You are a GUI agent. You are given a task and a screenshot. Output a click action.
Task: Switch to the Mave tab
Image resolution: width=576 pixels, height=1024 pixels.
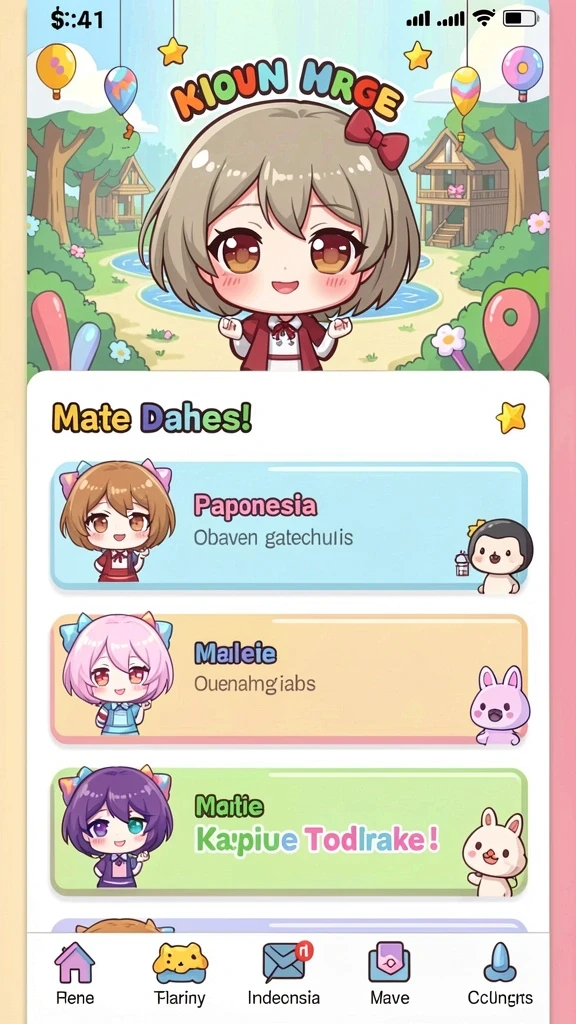(x=389, y=973)
